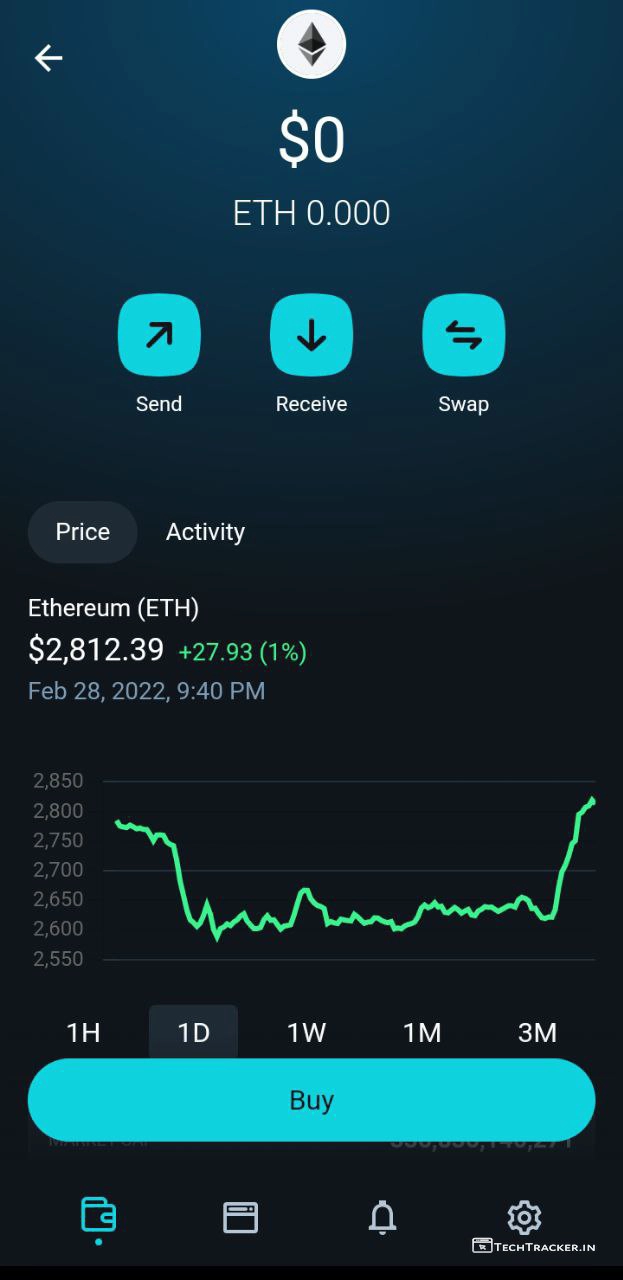Show the 1H price chart
623x1280 pixels.
pos(83,1033)
